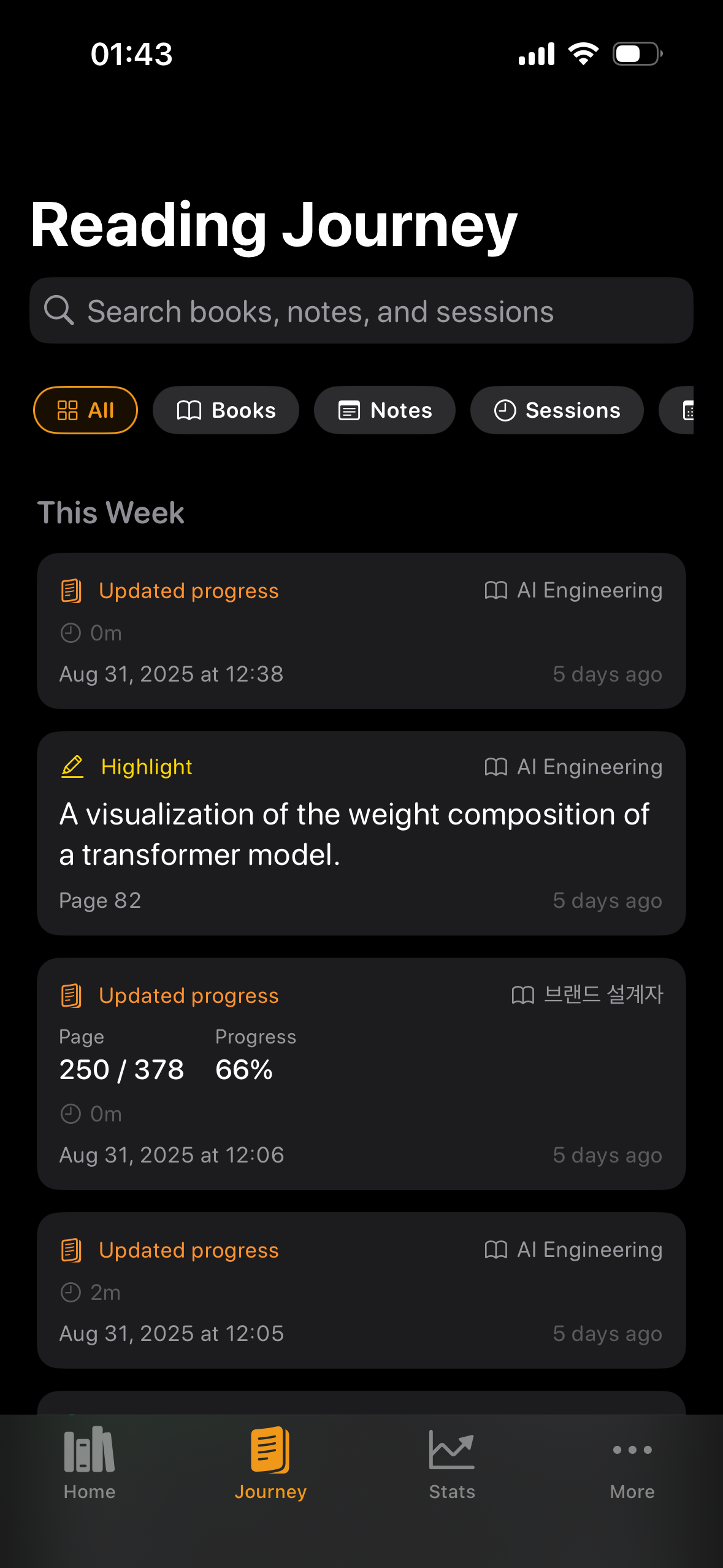Select the Highlight pen icon

[72, 766]
